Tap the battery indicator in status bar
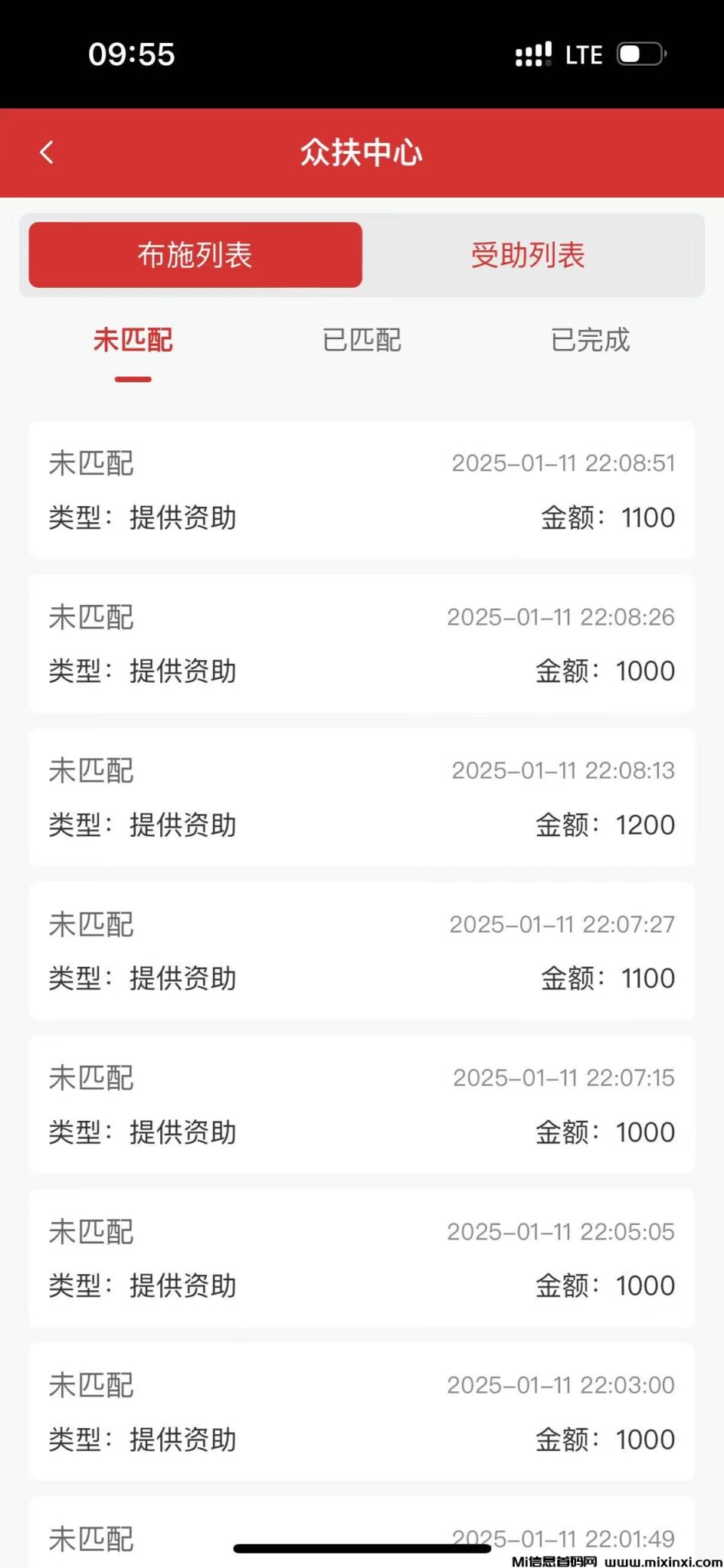The width and height of the screenshot is (724, 1568). (x=638, y=54)
